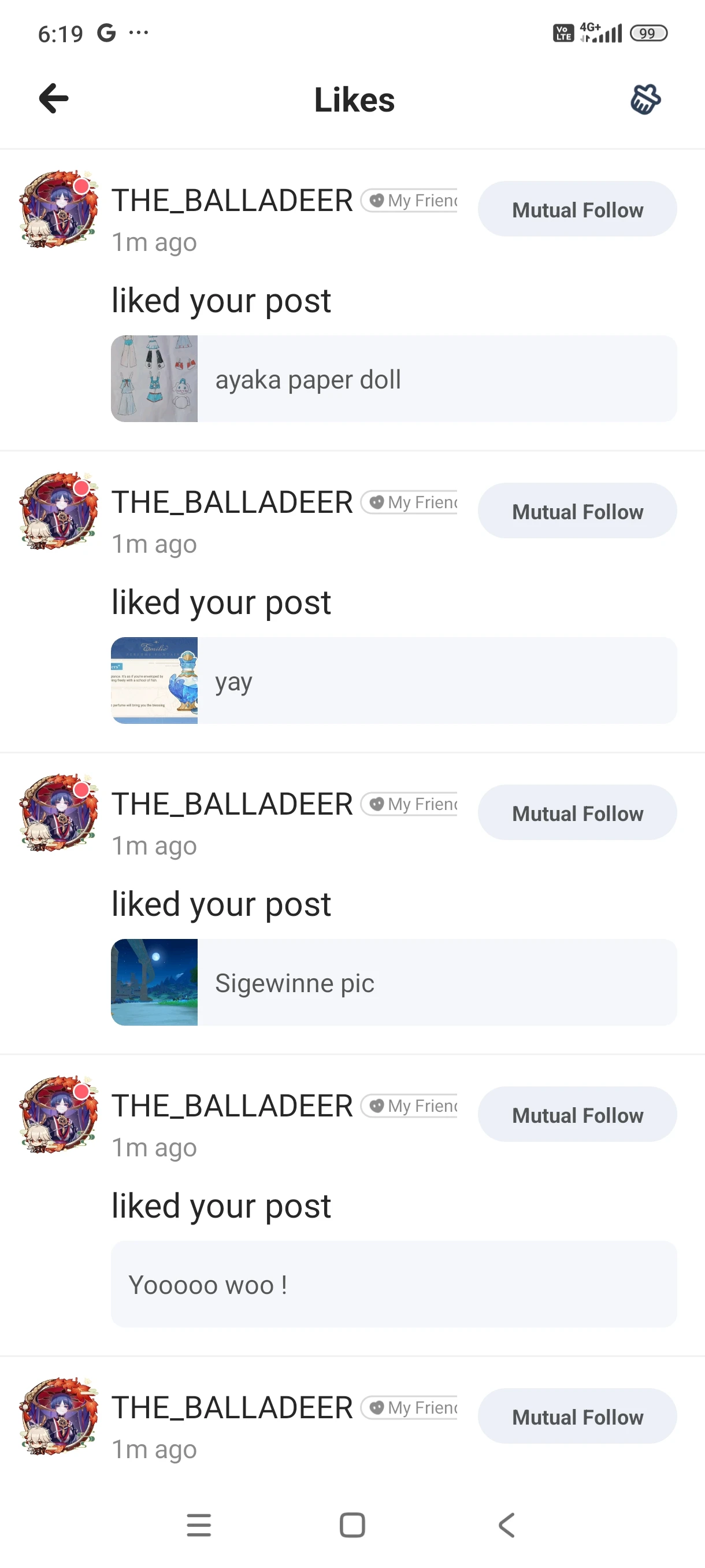Tap the broom icon to clear notifications
Image resolution: width=705 pixels, height=1568 pixels.
click(x=644, y=99)
